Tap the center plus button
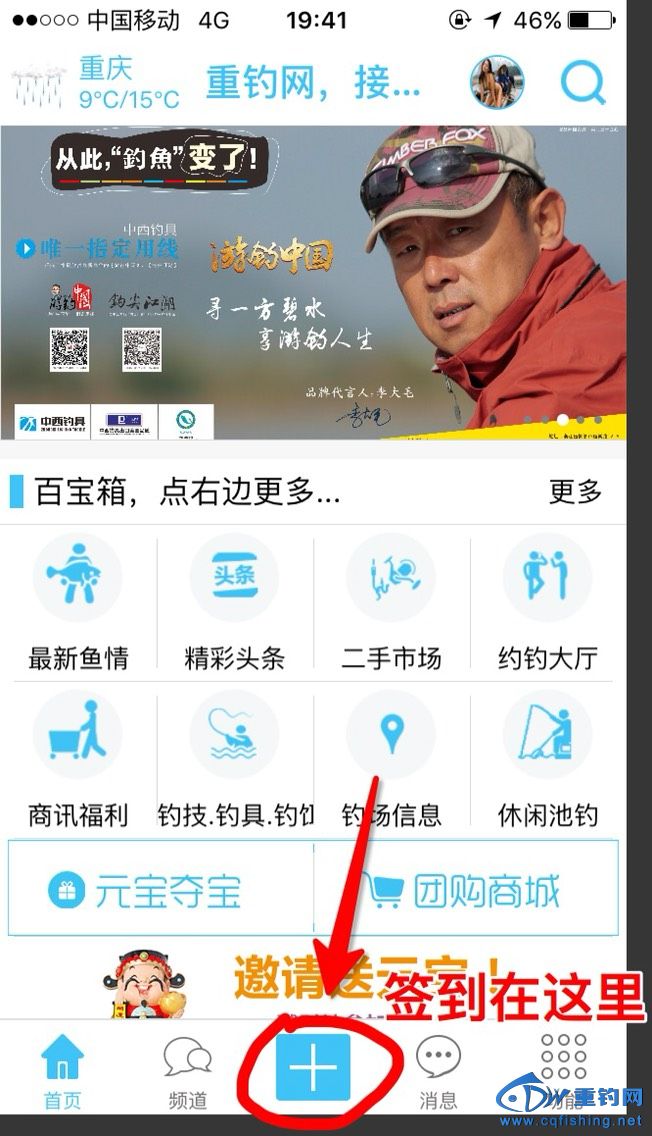 [313, 1068]
